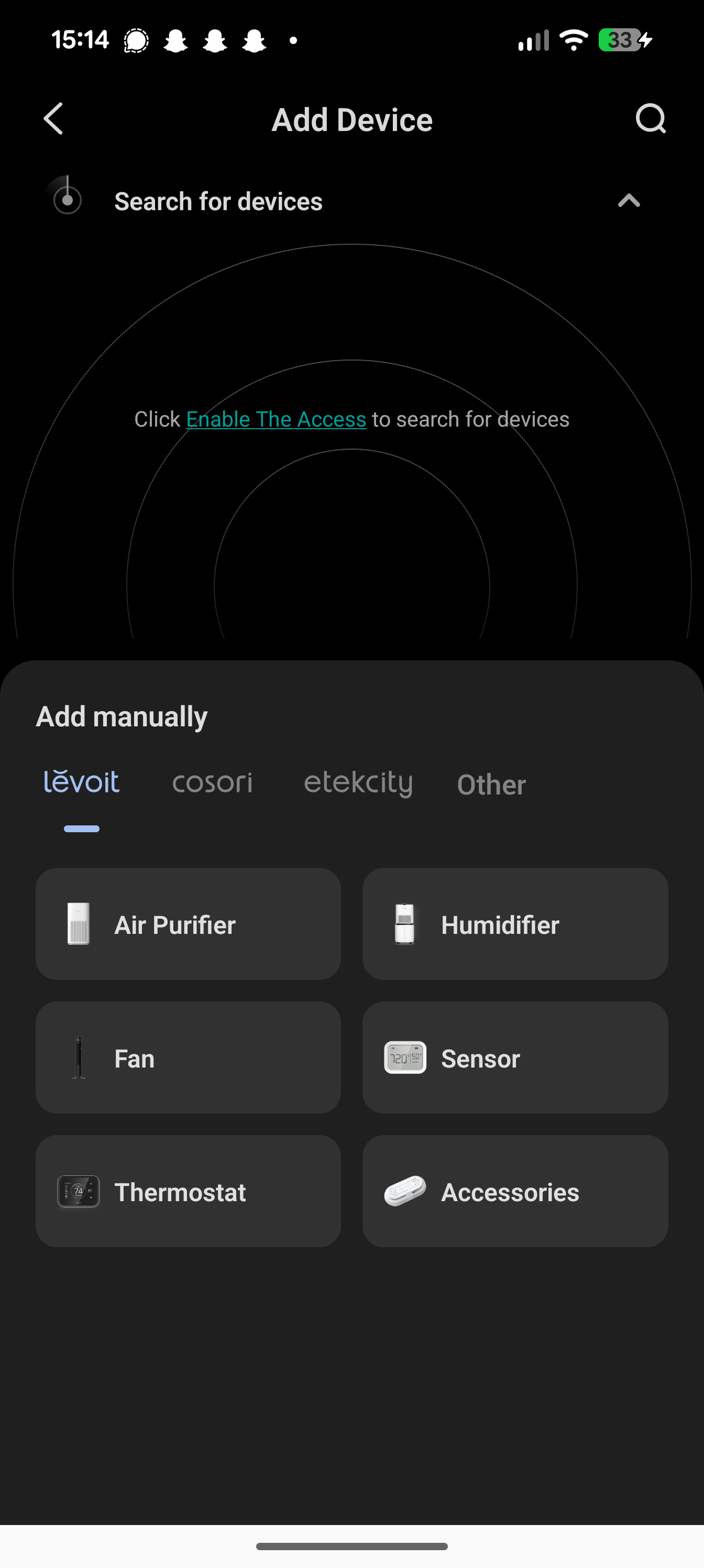Open the Accessories card
Image resolution: width=704 pixels, height=1568 pixels.
point(515,1191)
